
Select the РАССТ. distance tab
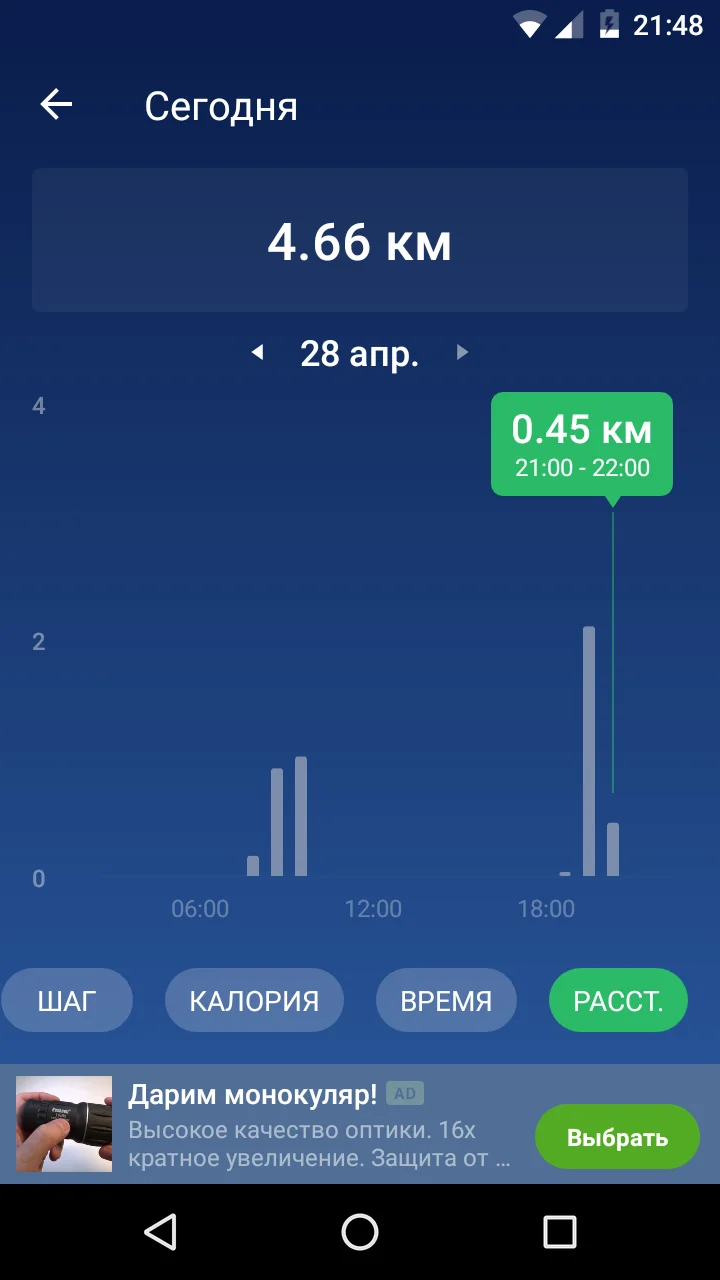point(618,1000)
